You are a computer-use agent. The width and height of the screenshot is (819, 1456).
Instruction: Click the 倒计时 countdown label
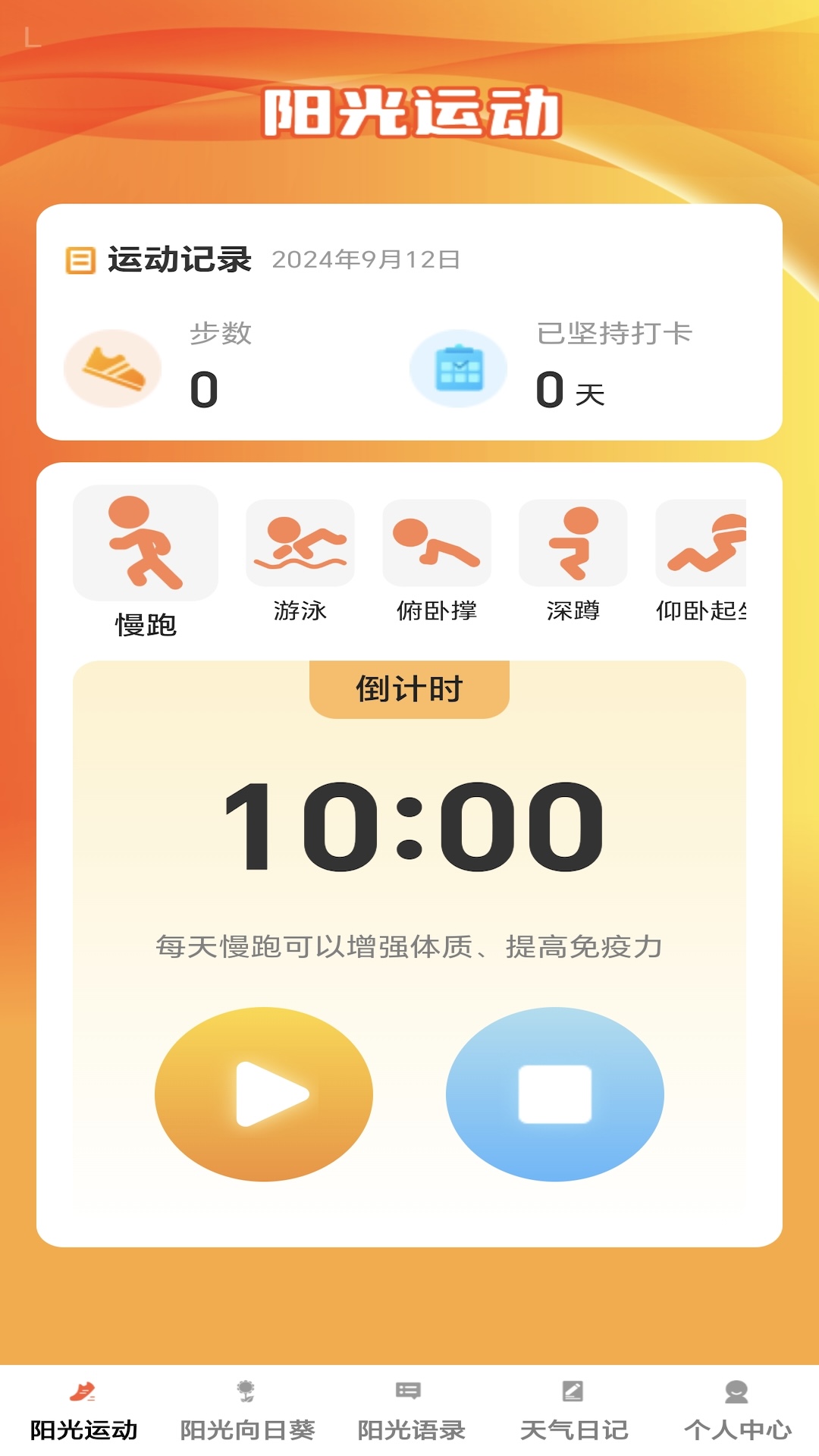[x=409, y=689]
